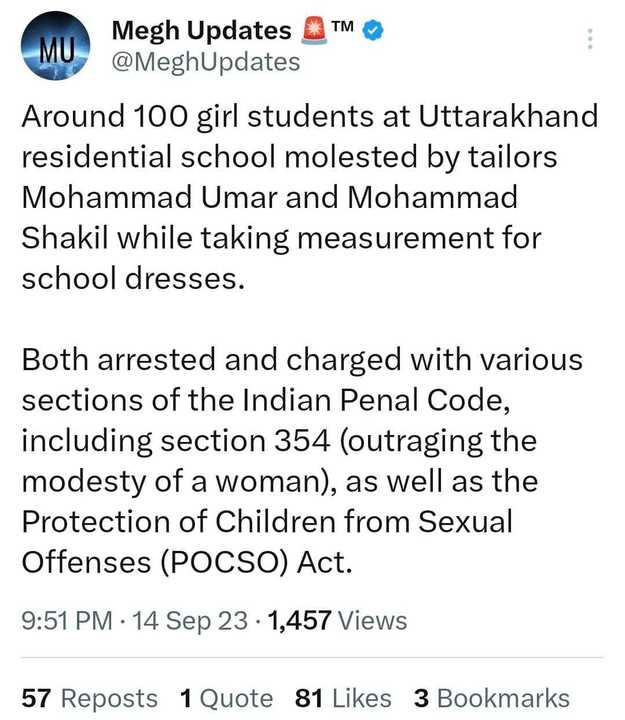Image resolution: width=625 pixels, height=720 pixels.
Task: Open Megh Updates profile picture
Action: tap(57, 46)
